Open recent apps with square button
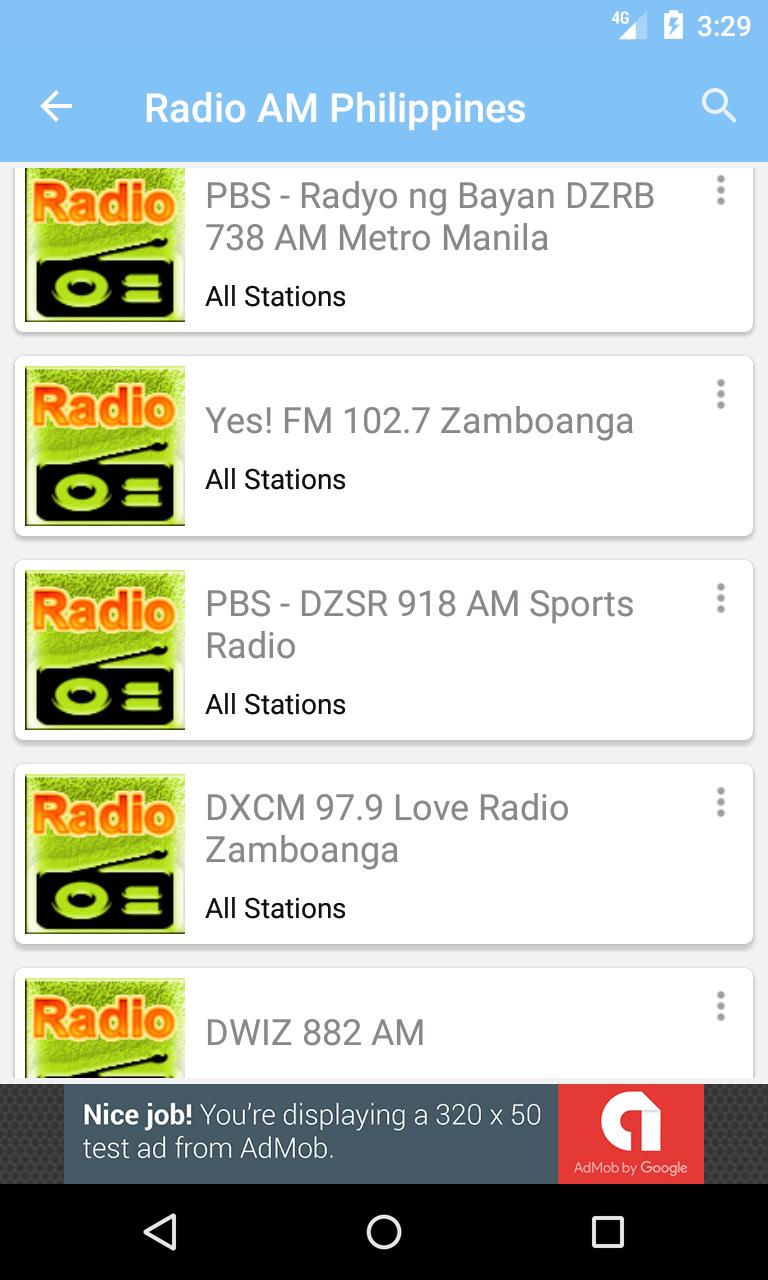 coord(608,1232)
